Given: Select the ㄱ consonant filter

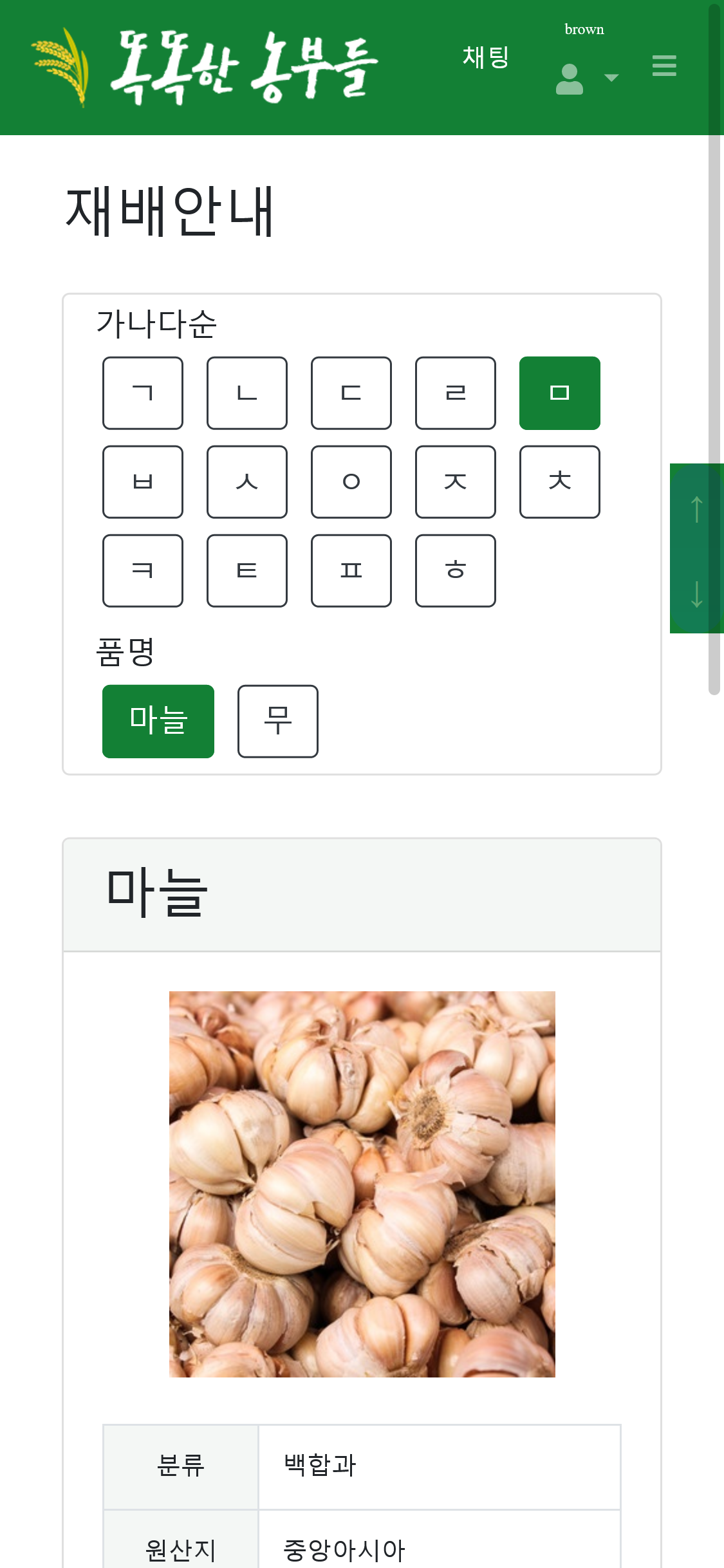Looking at the screenshot, I should (143, 393).
